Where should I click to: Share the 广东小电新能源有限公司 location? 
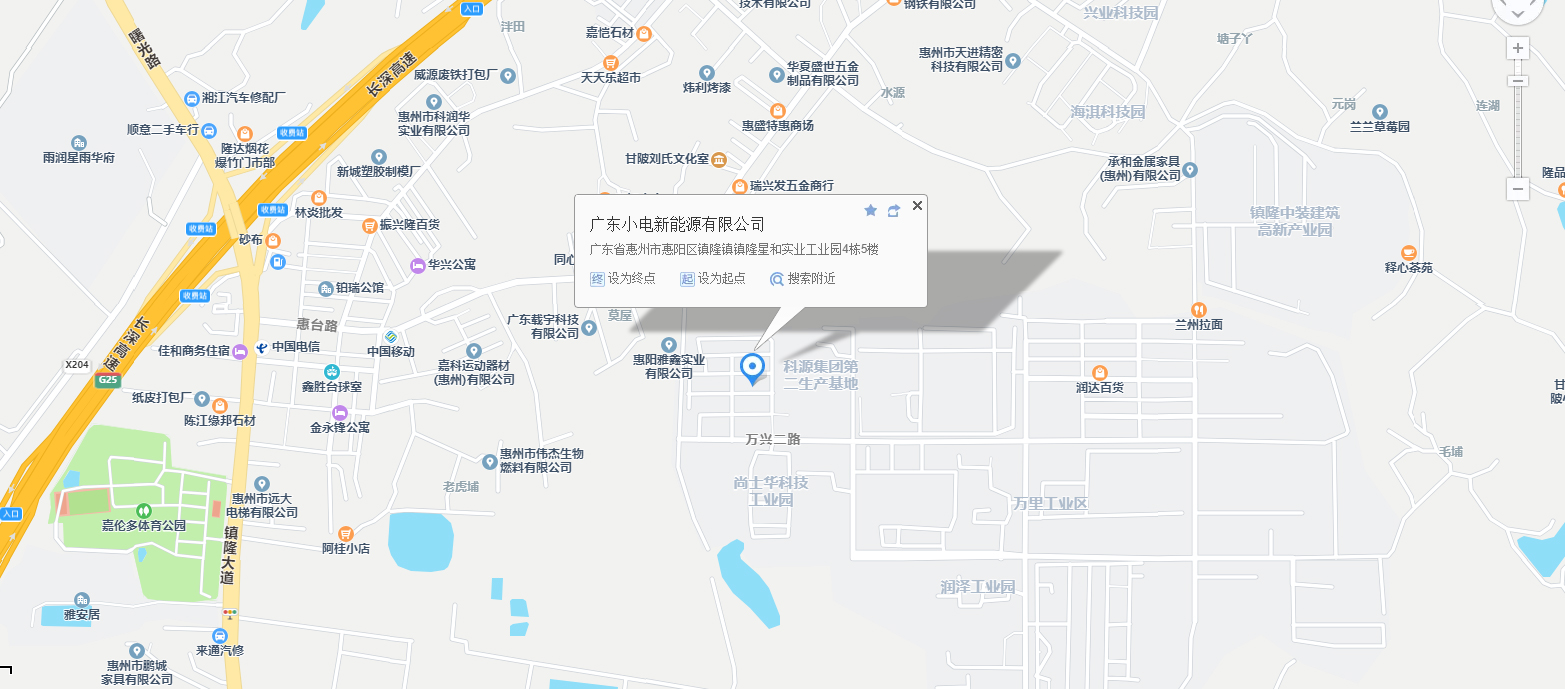click(x=894, y=210)
